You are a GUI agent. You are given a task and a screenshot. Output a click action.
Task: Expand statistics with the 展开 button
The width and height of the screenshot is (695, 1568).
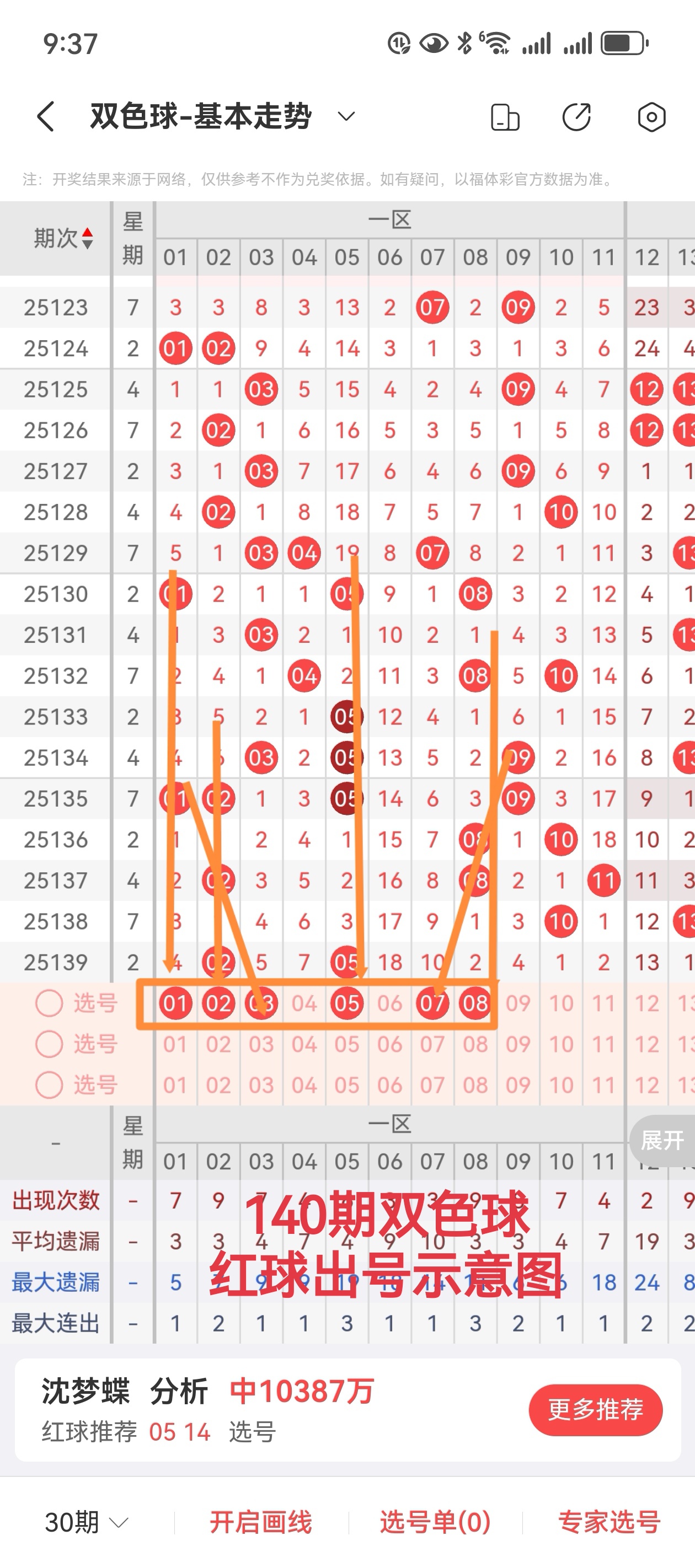tap(662, 1140)
